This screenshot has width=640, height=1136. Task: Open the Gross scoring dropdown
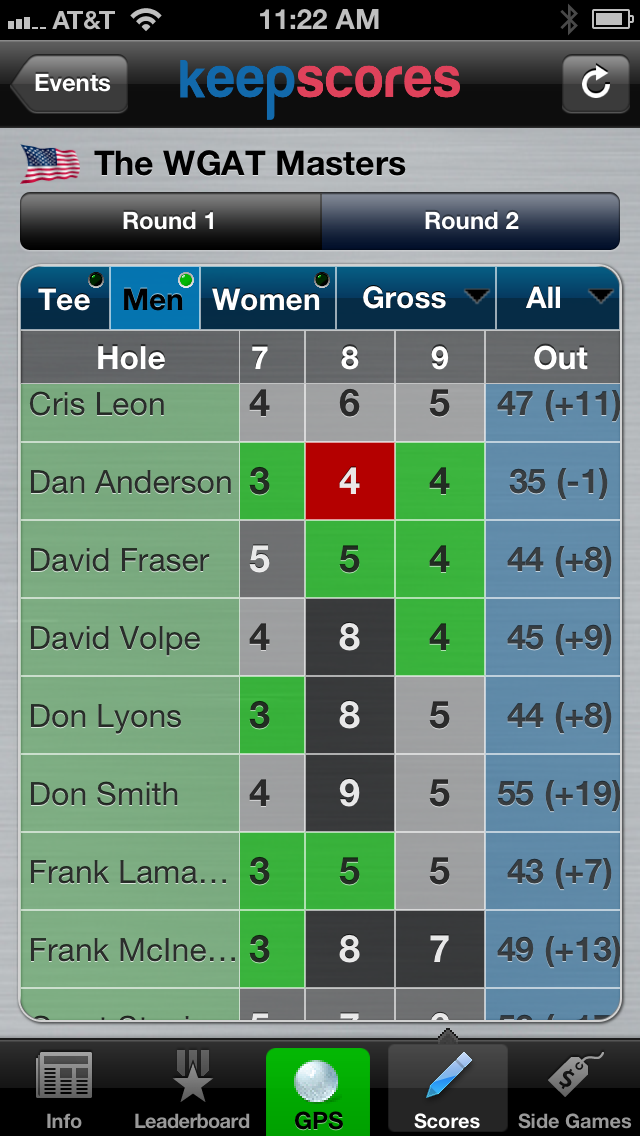[415, 299]
